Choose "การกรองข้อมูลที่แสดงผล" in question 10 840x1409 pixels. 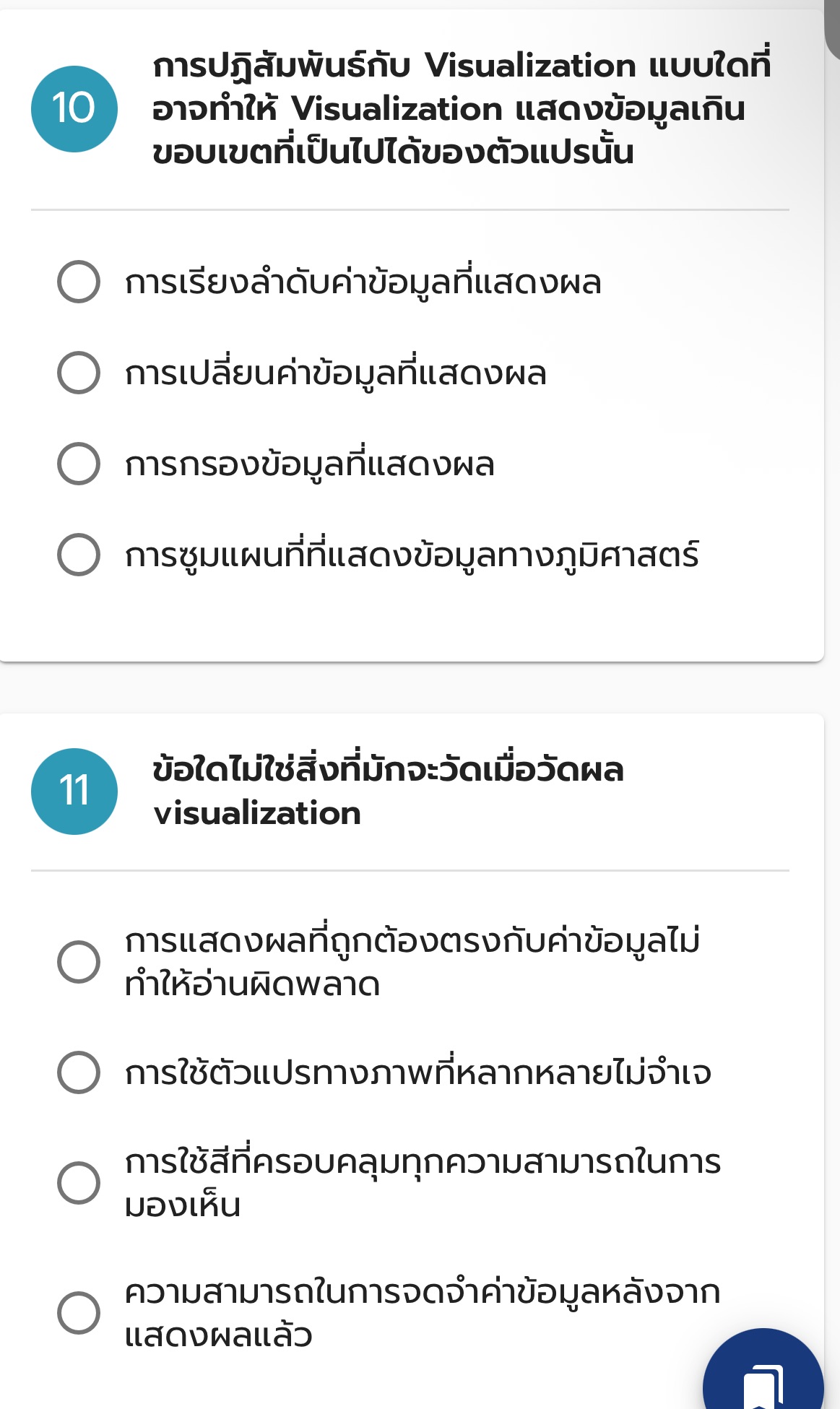[78, 463]
